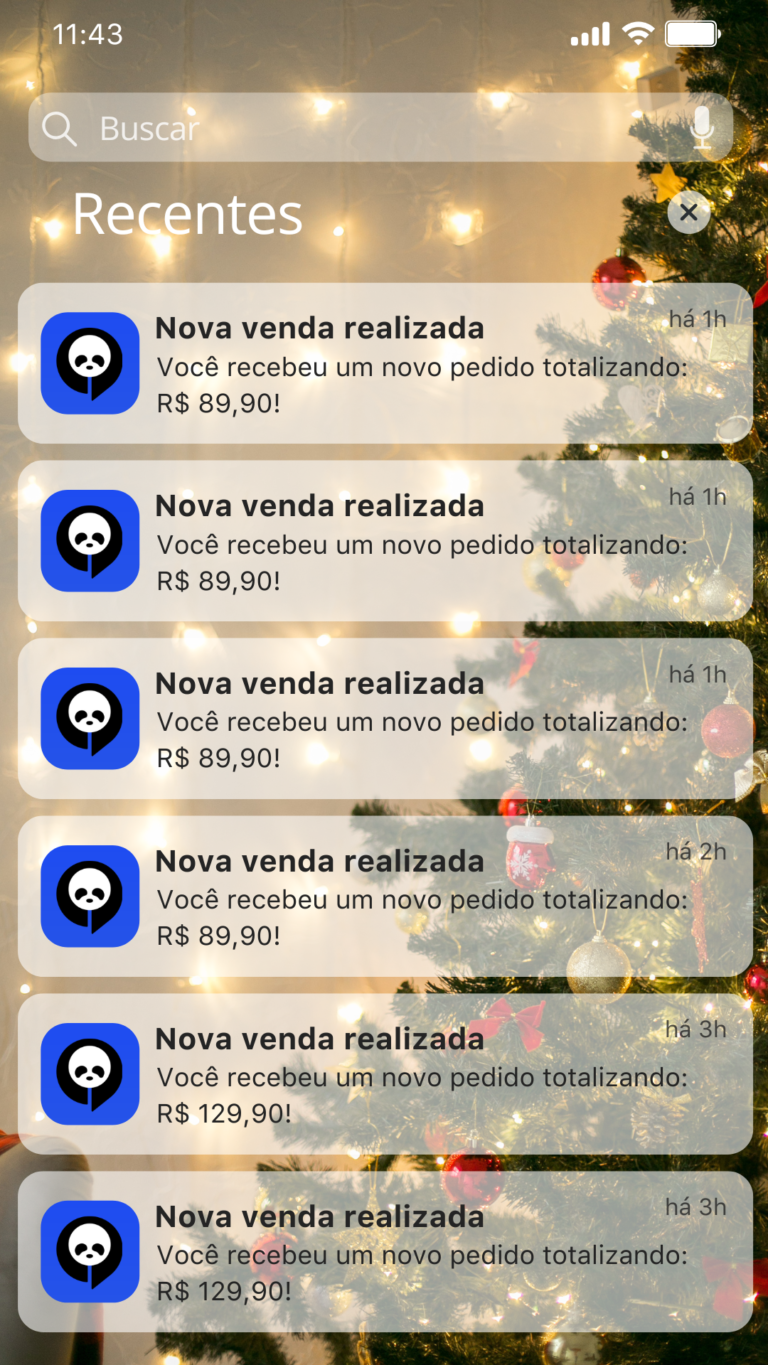Tap the cellular signal bars icon

589,33
